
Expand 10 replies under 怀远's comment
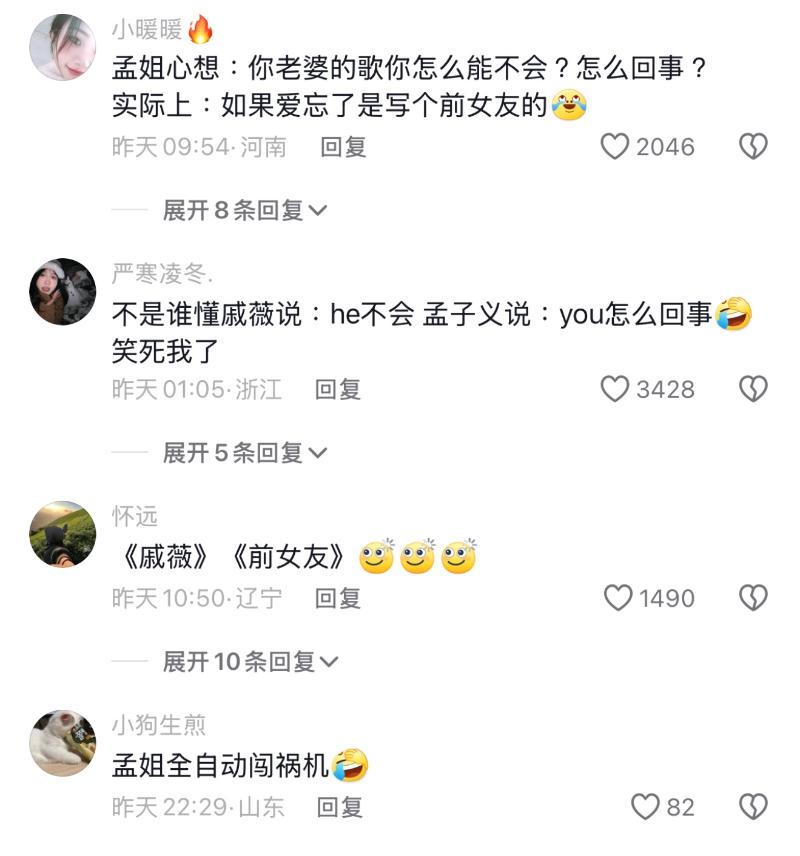pos(251,662)
